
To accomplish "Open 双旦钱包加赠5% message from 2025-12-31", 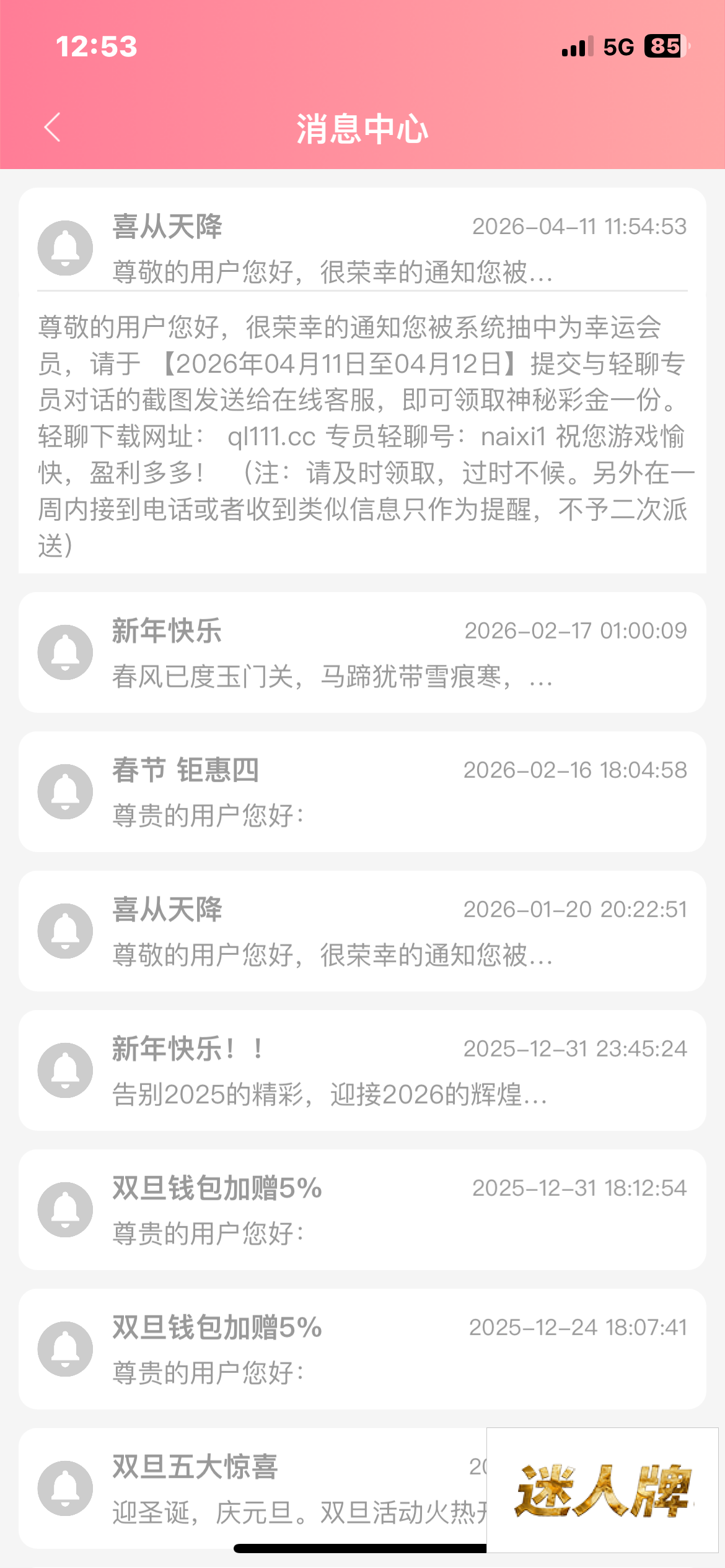I will [362, 1210].
